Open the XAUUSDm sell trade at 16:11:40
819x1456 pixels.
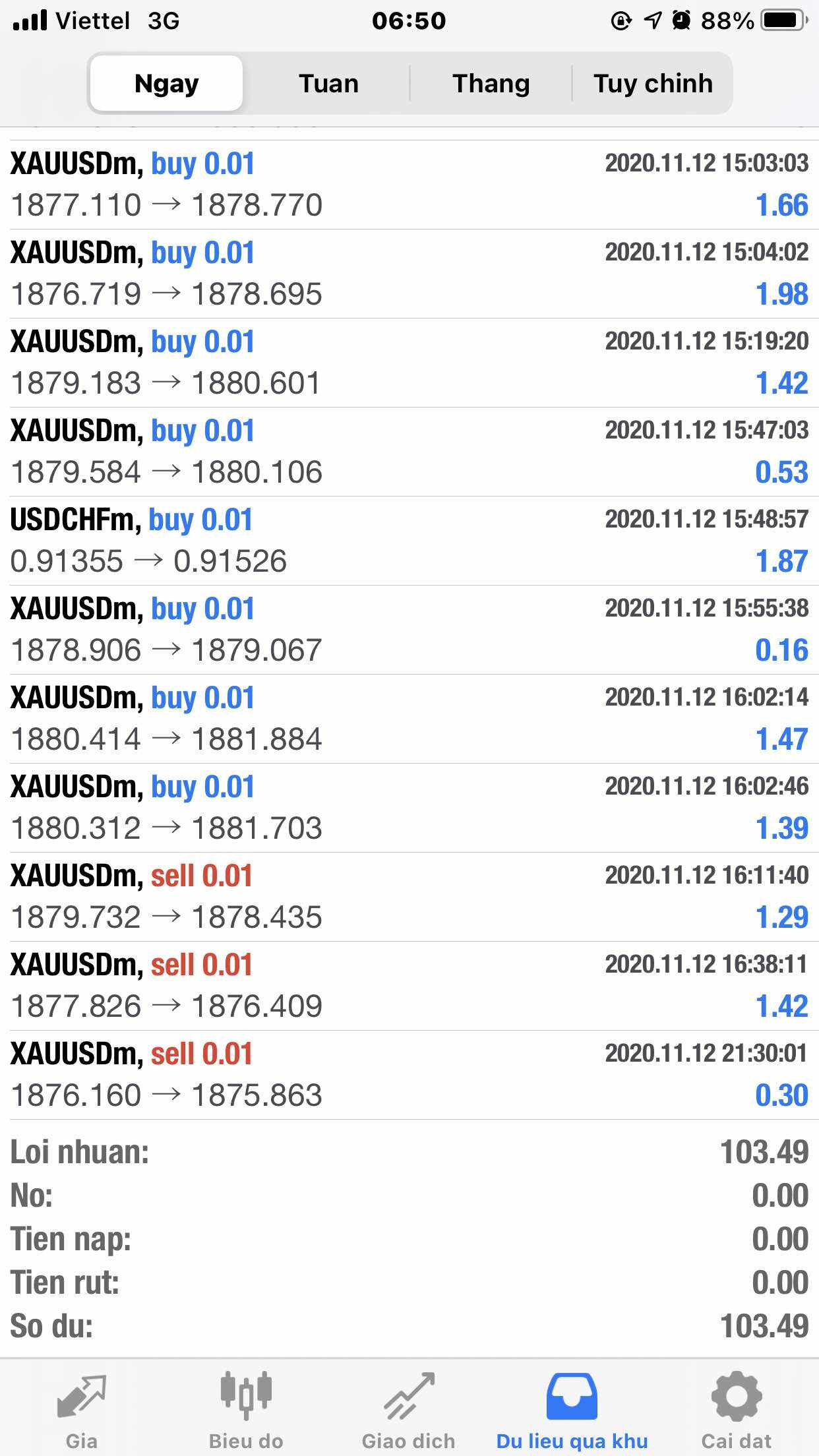coord(409,897)
